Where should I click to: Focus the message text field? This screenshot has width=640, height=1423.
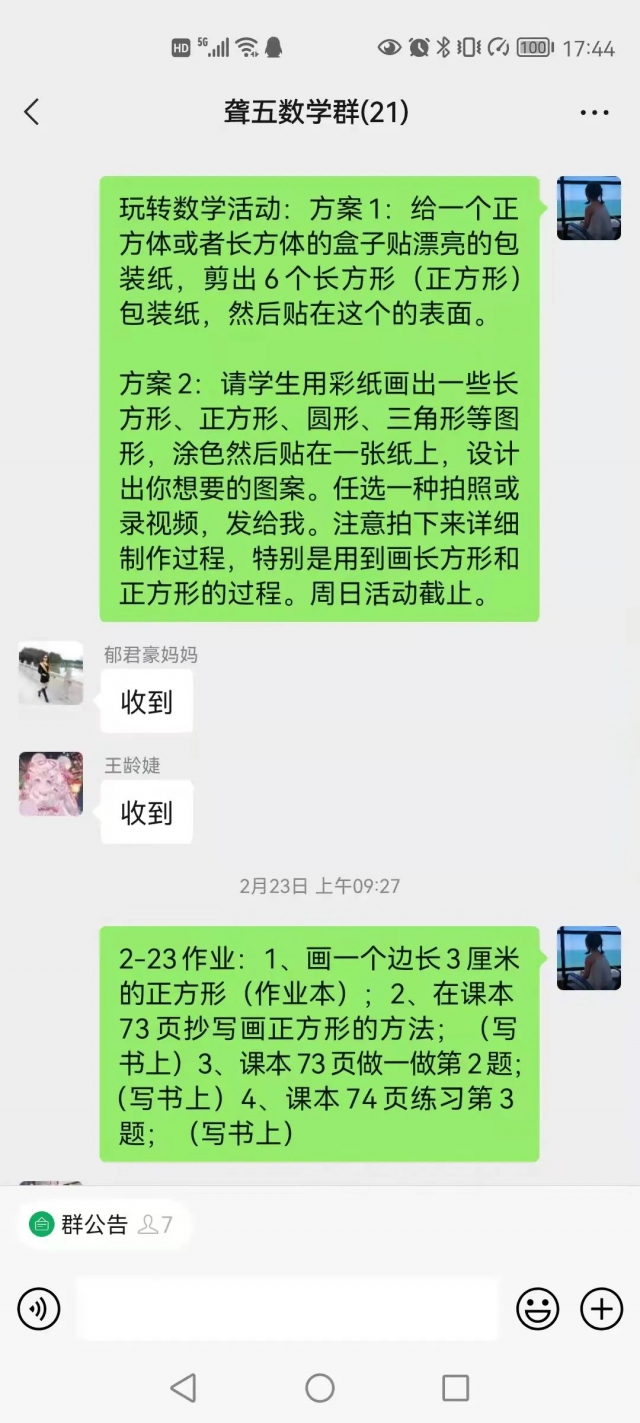coord(287,1308)
